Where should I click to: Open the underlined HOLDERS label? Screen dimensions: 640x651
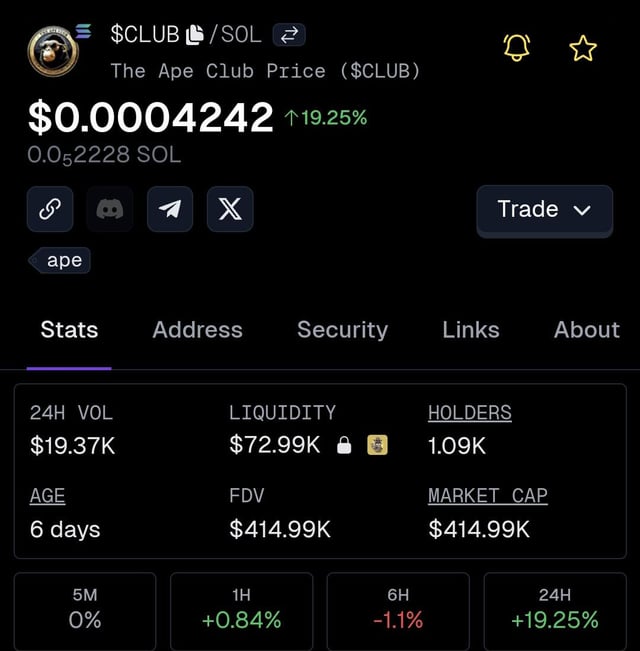[x=469, y=412]
